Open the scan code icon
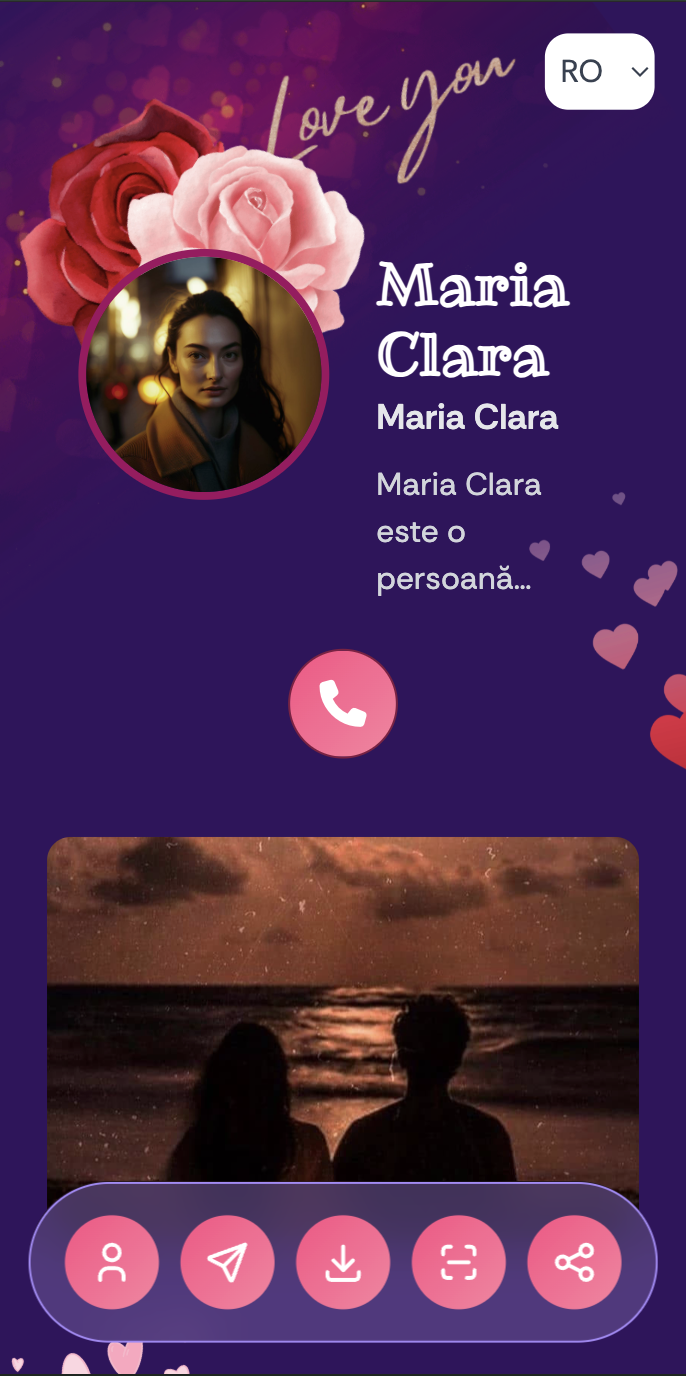686x1376 pixels. point(459,1262)
